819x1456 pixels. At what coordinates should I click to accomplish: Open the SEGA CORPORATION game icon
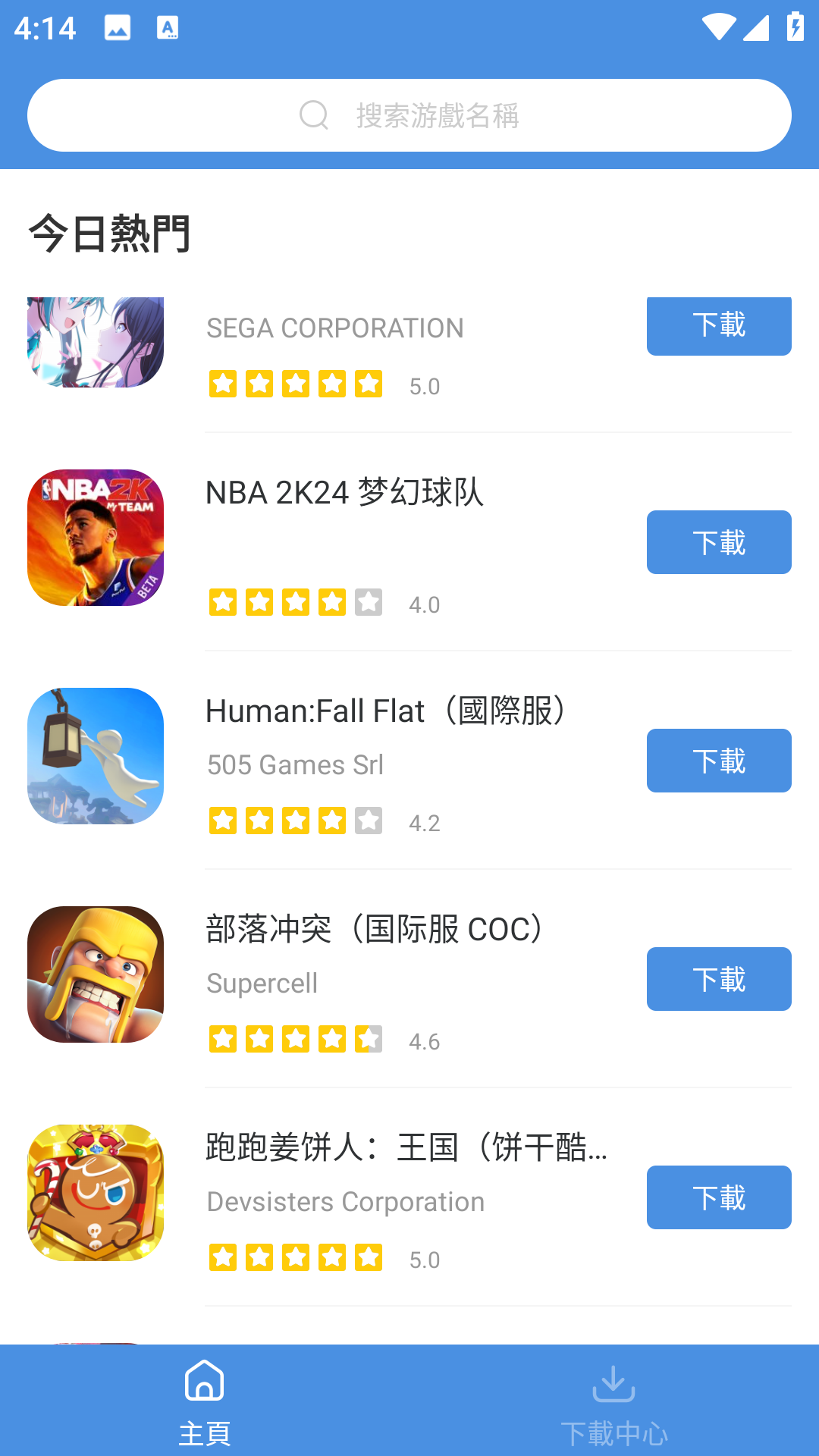click(95, 341)
